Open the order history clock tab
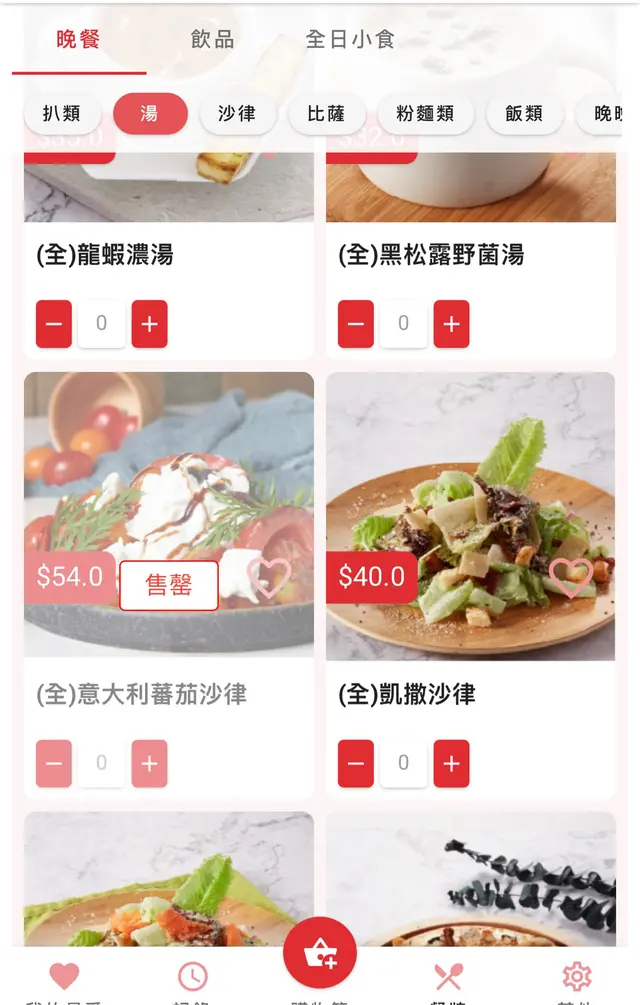640x1005 pixels. (192, 977)
